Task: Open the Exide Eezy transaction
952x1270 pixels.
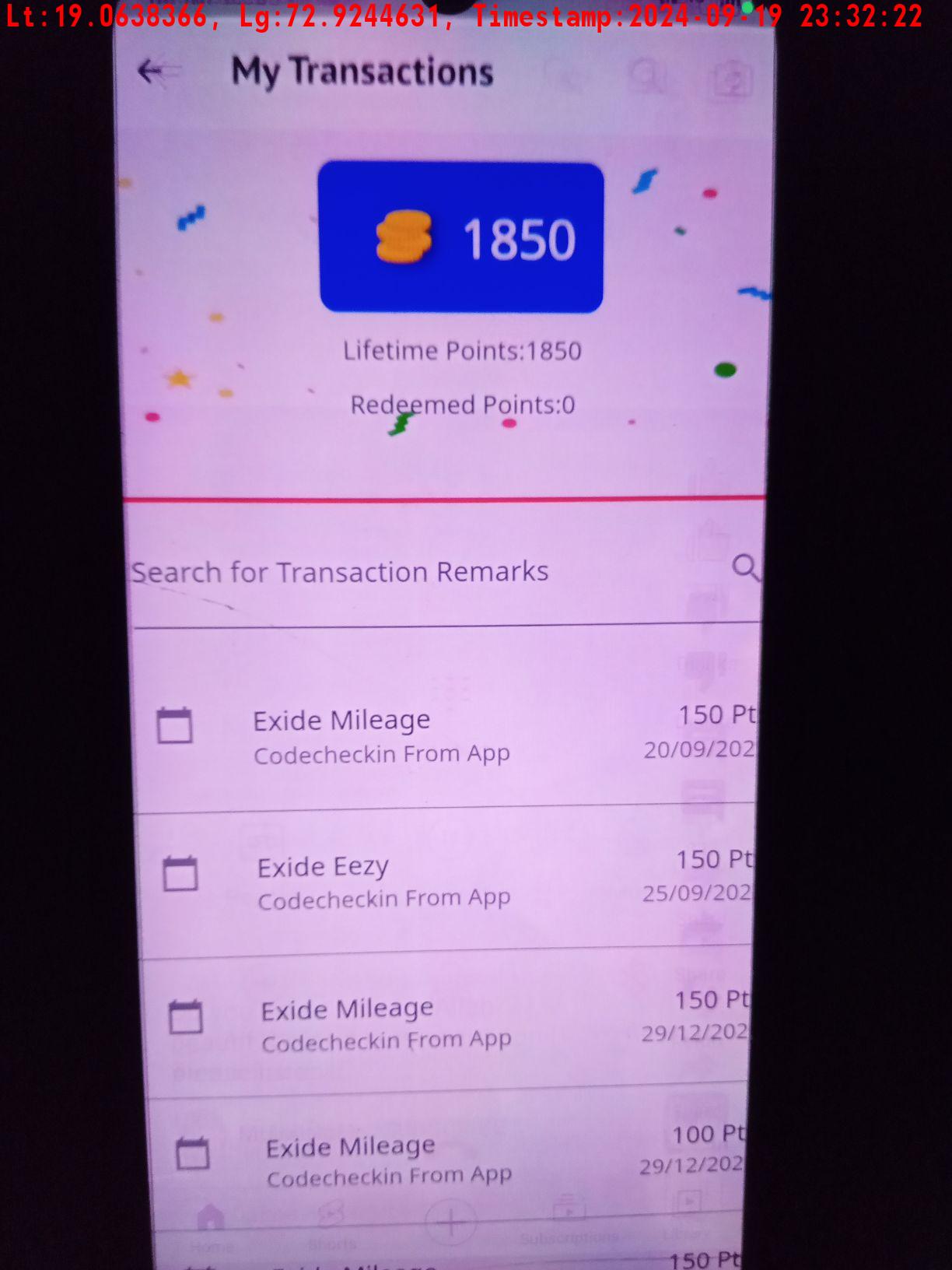Action: pos(444,881)
